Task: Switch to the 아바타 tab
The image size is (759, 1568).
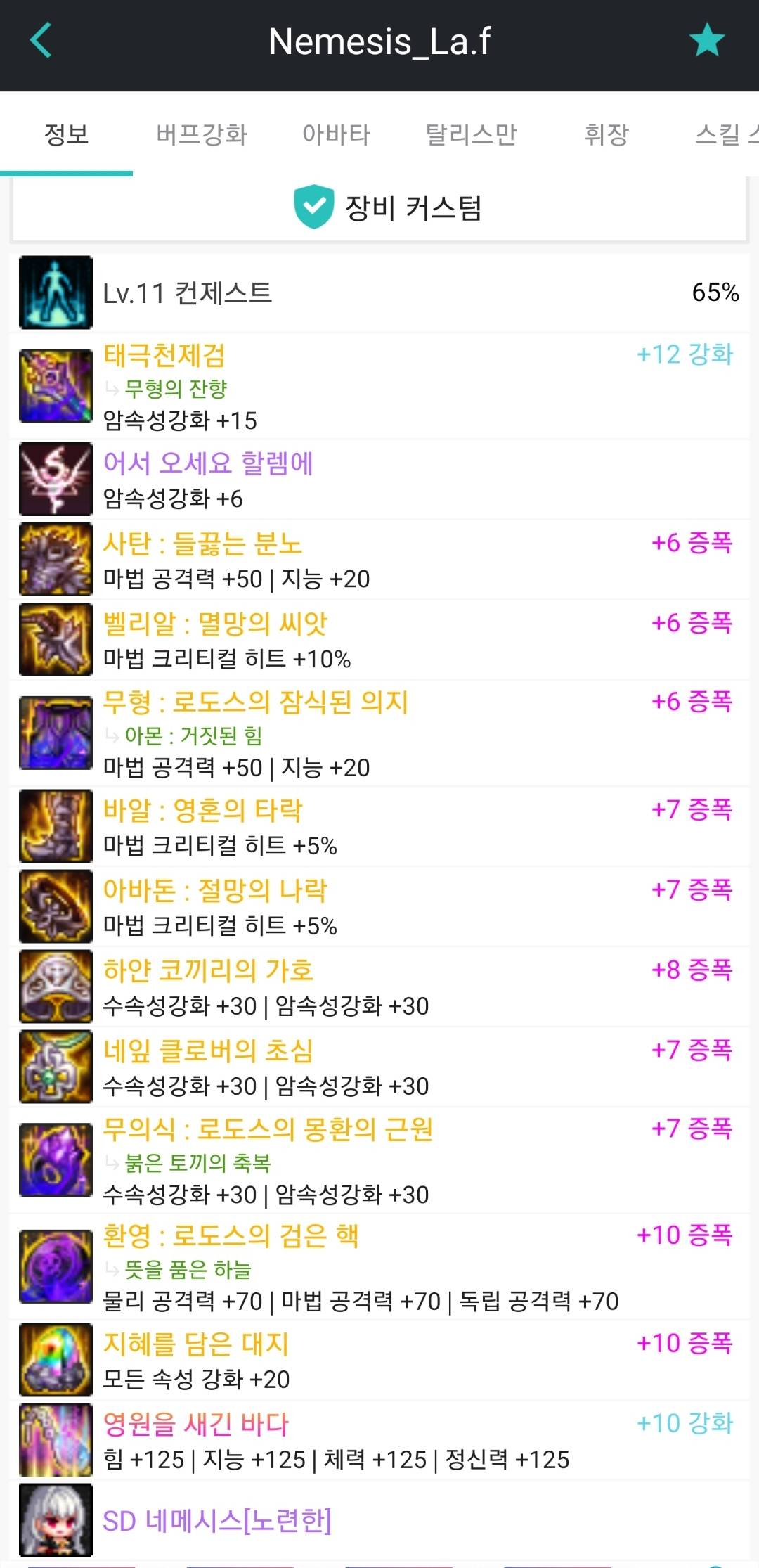Action: [x=336, y=134]
